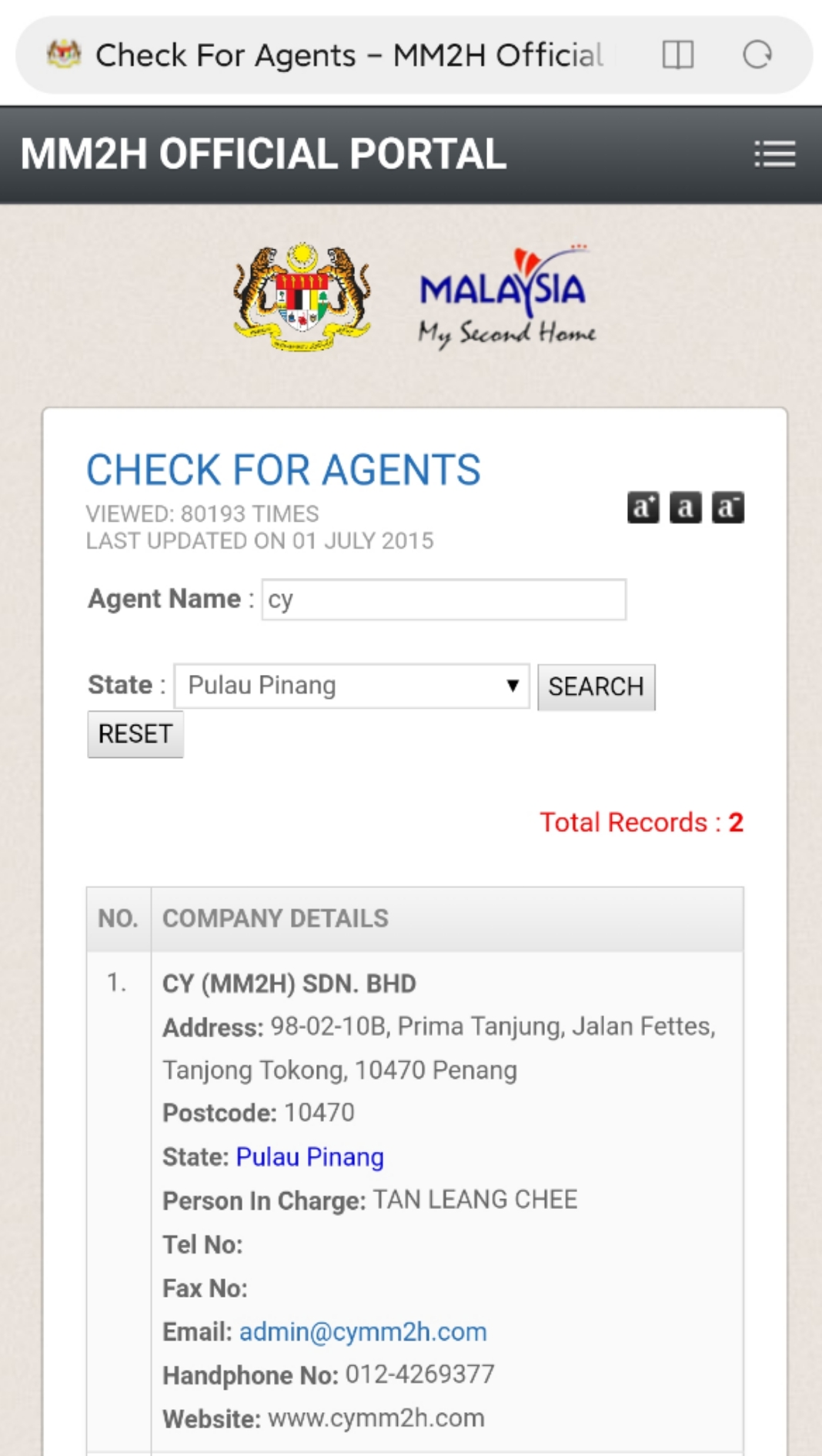The image size is (822, 1456).
Task: Increase the font size with a+ button
Action: (x=643, y=507)
